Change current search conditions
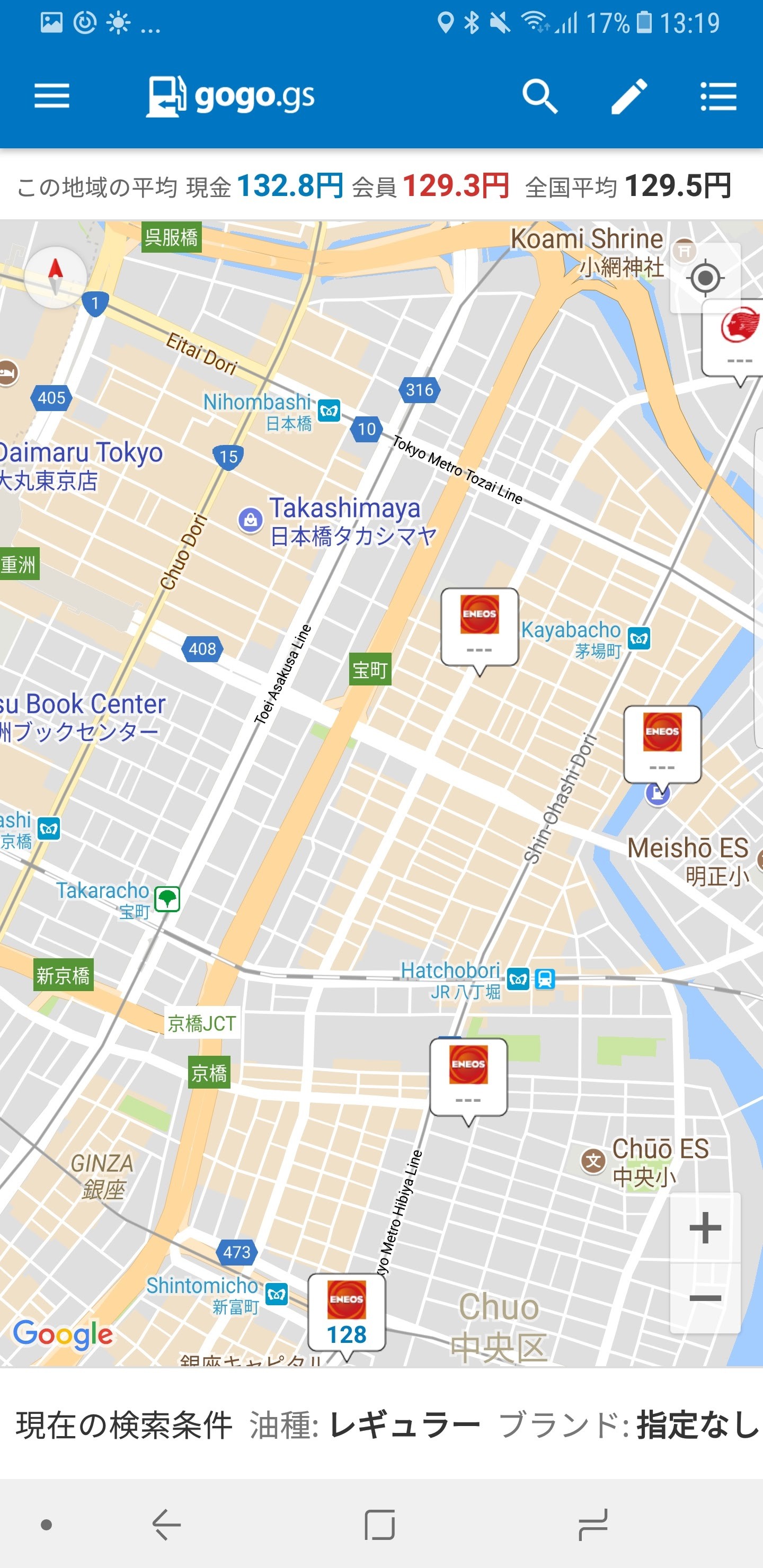 [381, 1425]
